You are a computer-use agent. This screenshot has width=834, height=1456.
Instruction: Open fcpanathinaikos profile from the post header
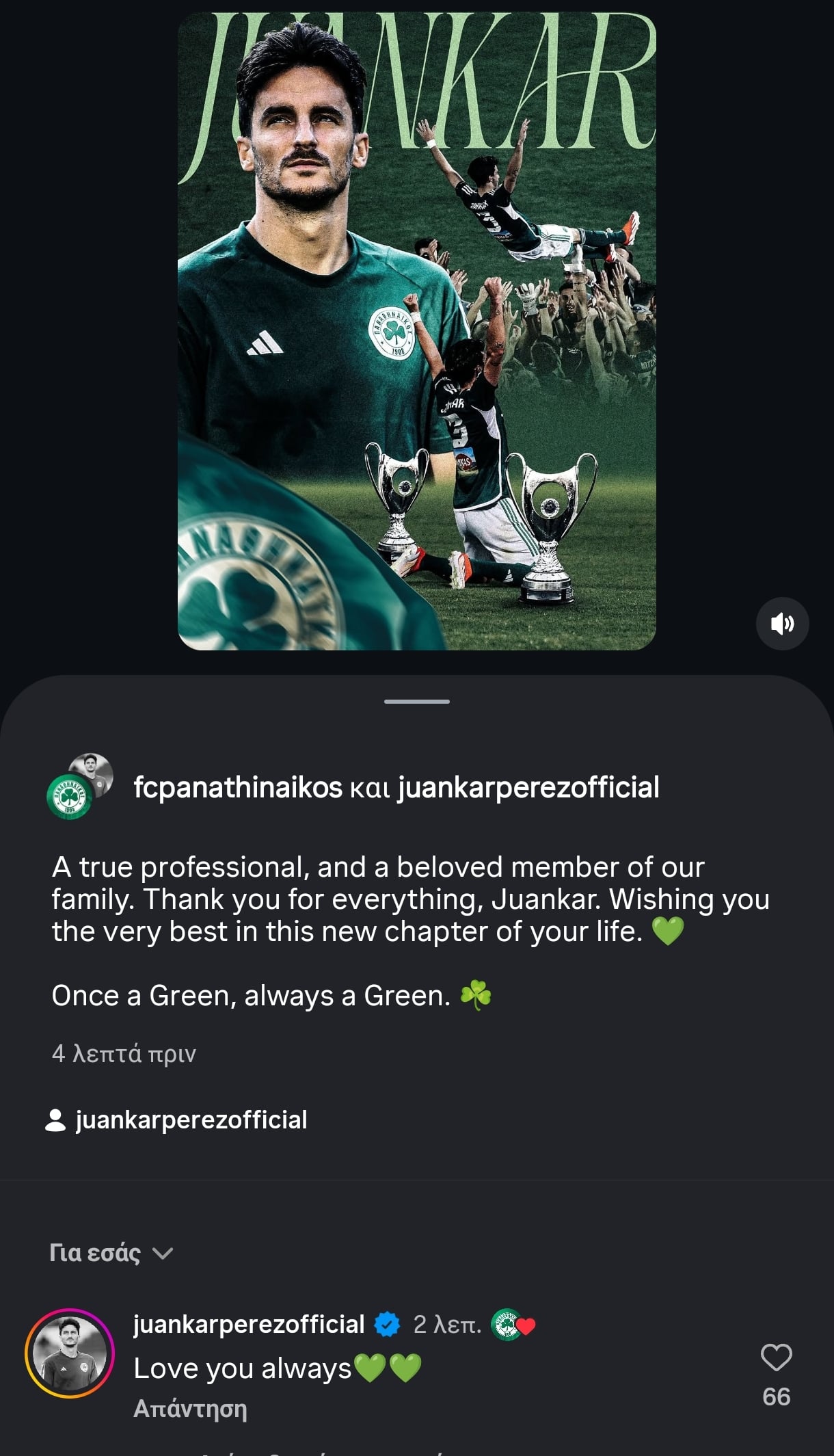[237, 787]
